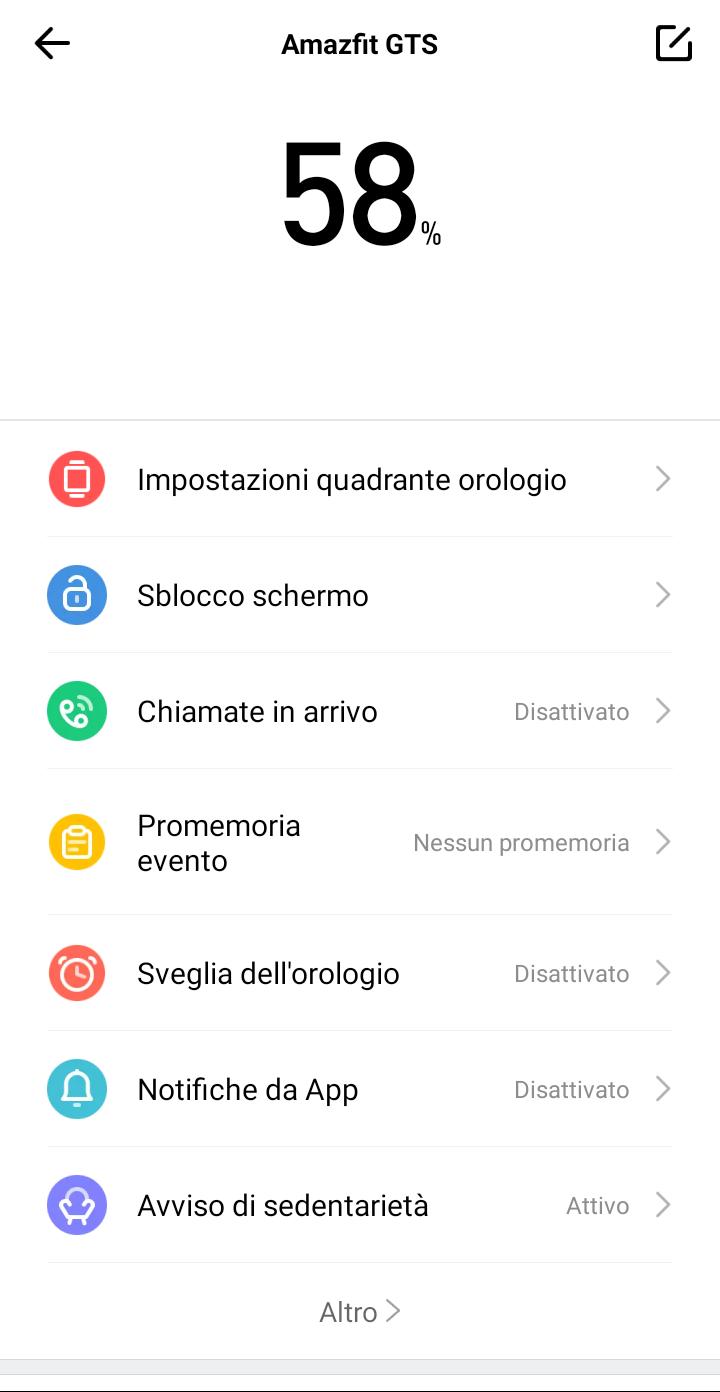Open Impostazioni quadrante orologio
The height and width of the screenshot is (1392, 720).
pos(360,480)
